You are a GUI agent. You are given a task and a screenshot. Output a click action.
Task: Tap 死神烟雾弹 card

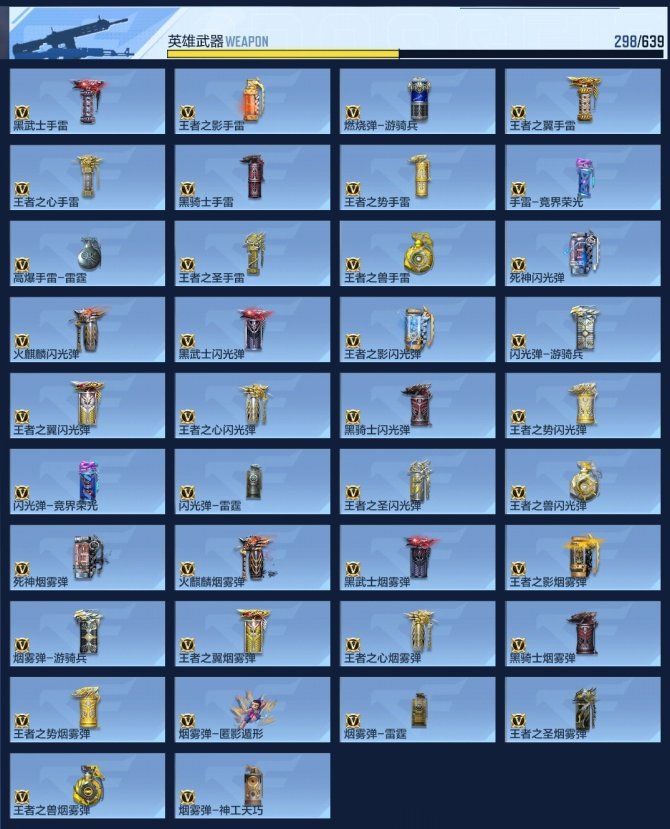coord(87,557)
